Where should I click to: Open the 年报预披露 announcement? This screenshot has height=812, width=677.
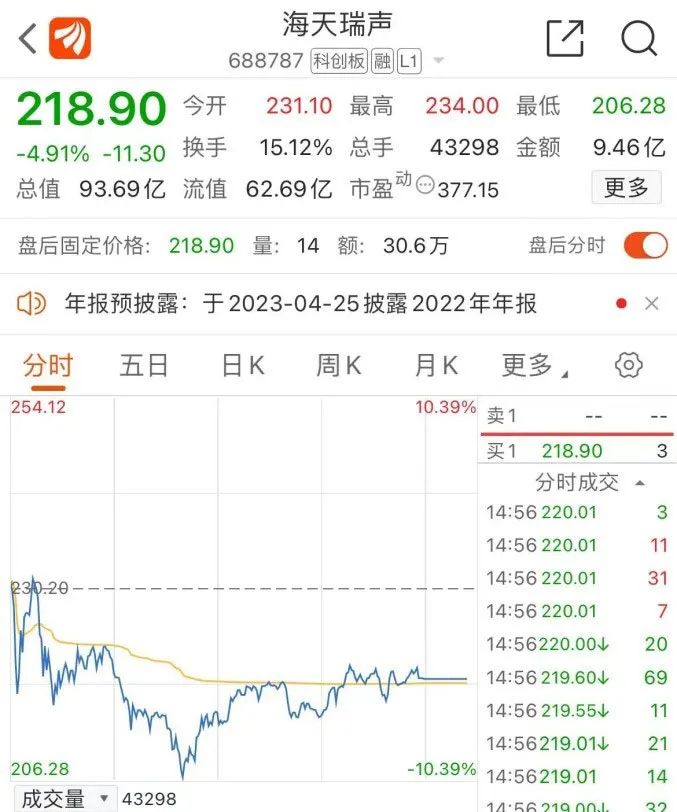pyautogui.click(x=300, y=304)
